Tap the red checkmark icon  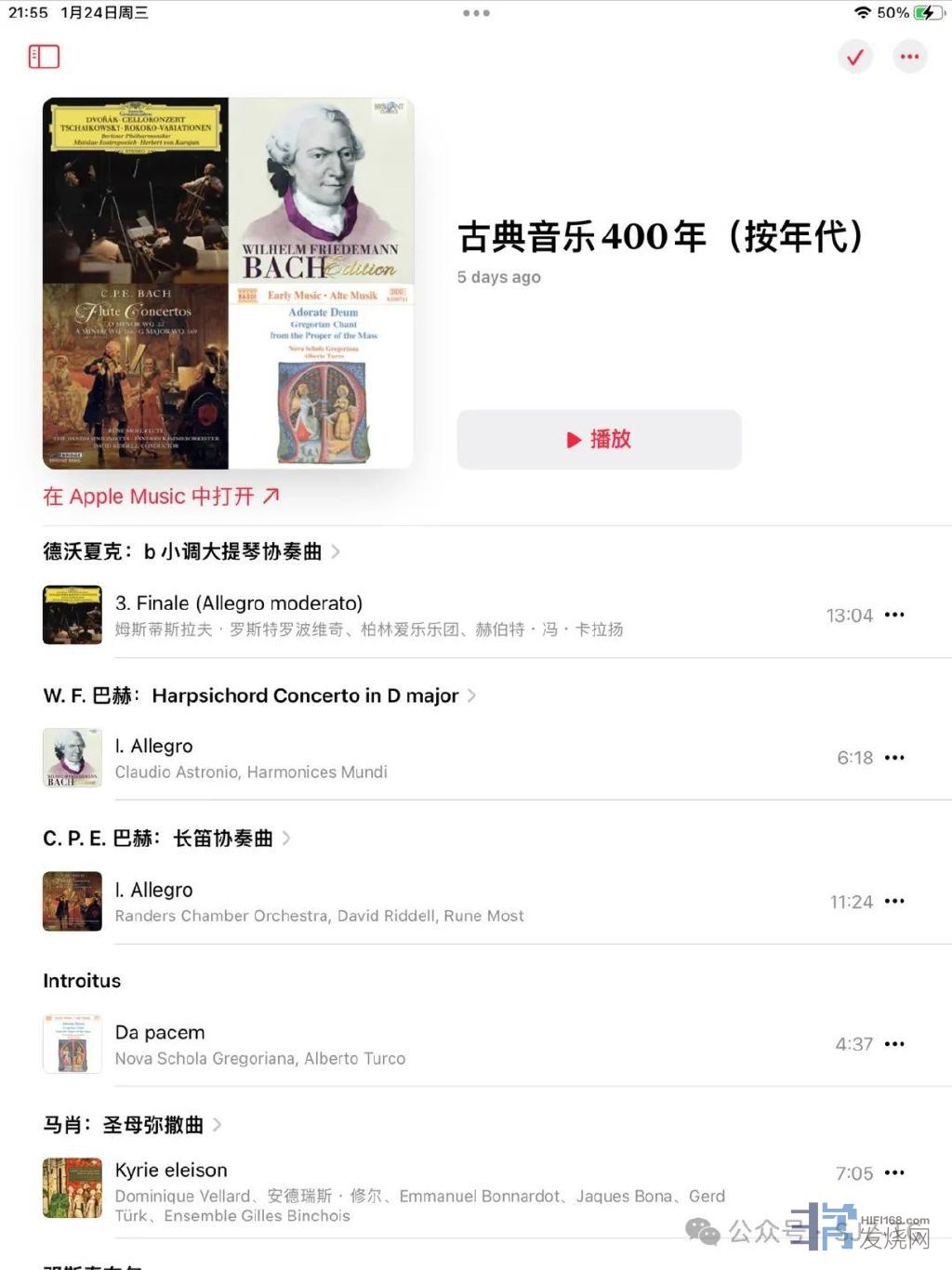(x=855, y=57)
